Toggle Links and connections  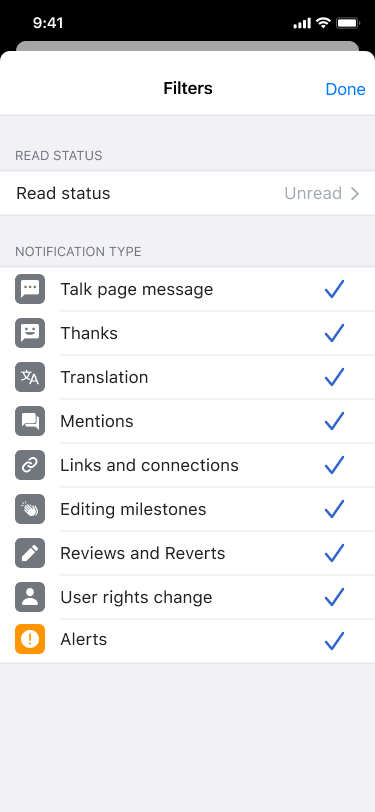click(x=188, y=465)
